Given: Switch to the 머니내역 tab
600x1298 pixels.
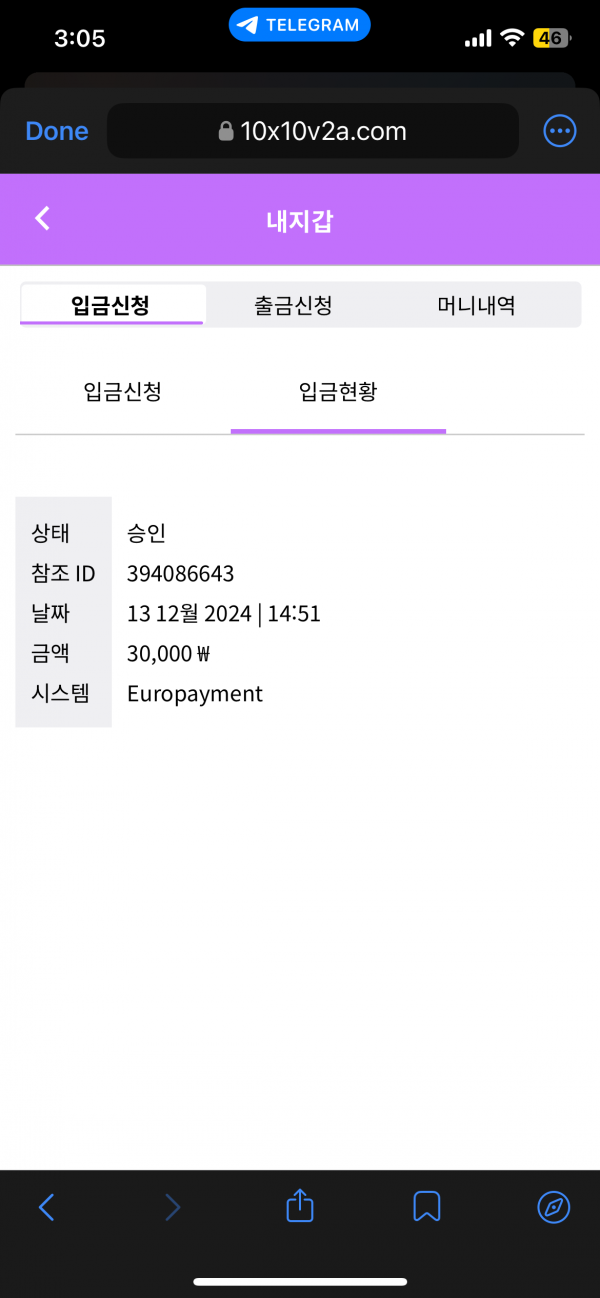Looking at the screenshot, I should pyautogui.click(x=476, y=305).
